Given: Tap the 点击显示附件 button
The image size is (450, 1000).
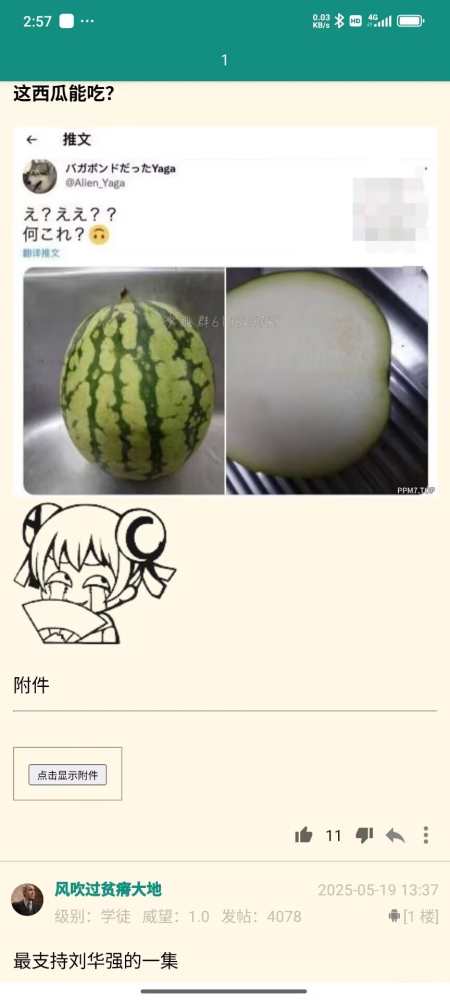Looking at the screenshot, I should tap(68, 775).
